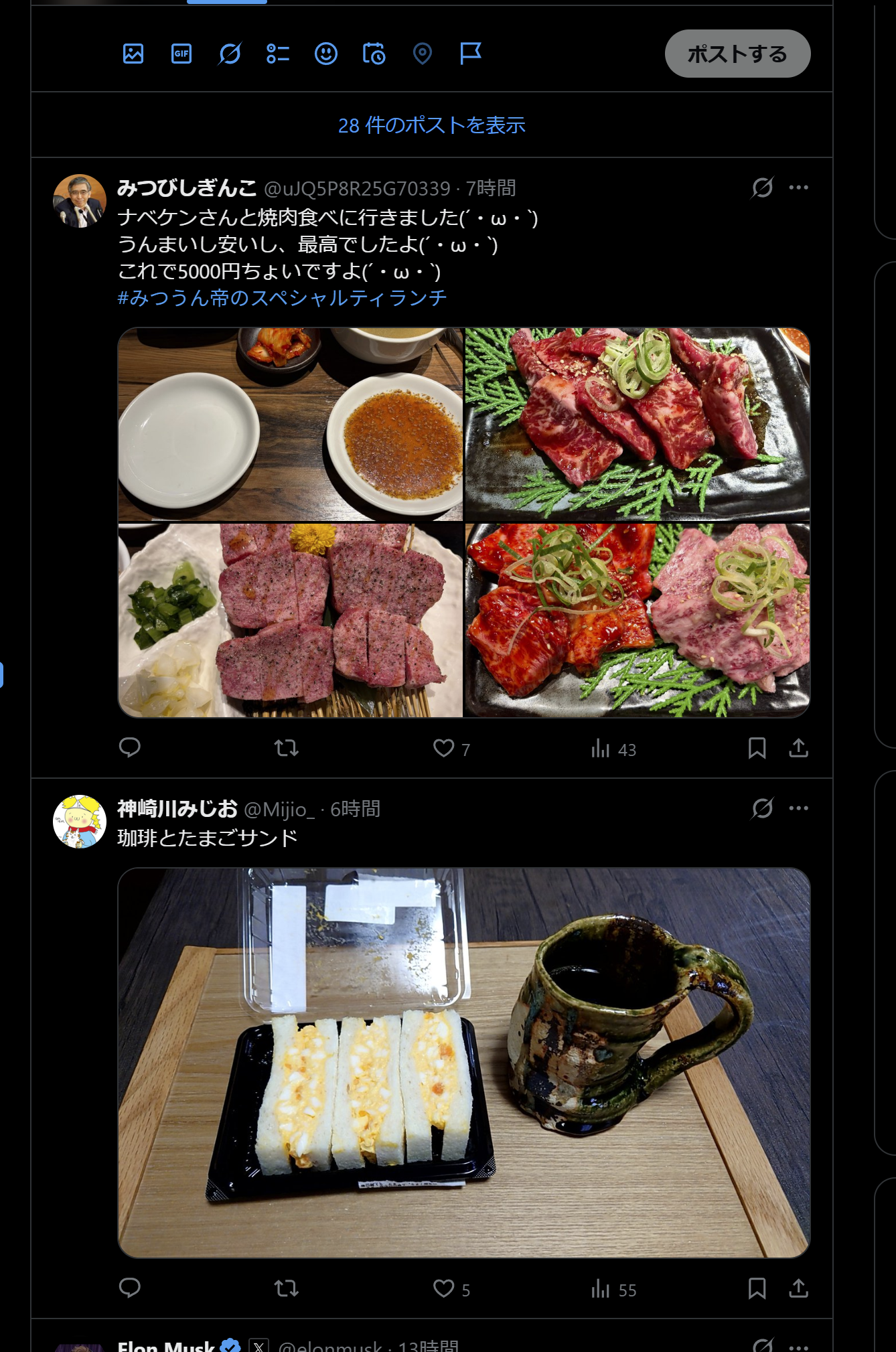
Task: Add a location tag
Action: point(422,54)
